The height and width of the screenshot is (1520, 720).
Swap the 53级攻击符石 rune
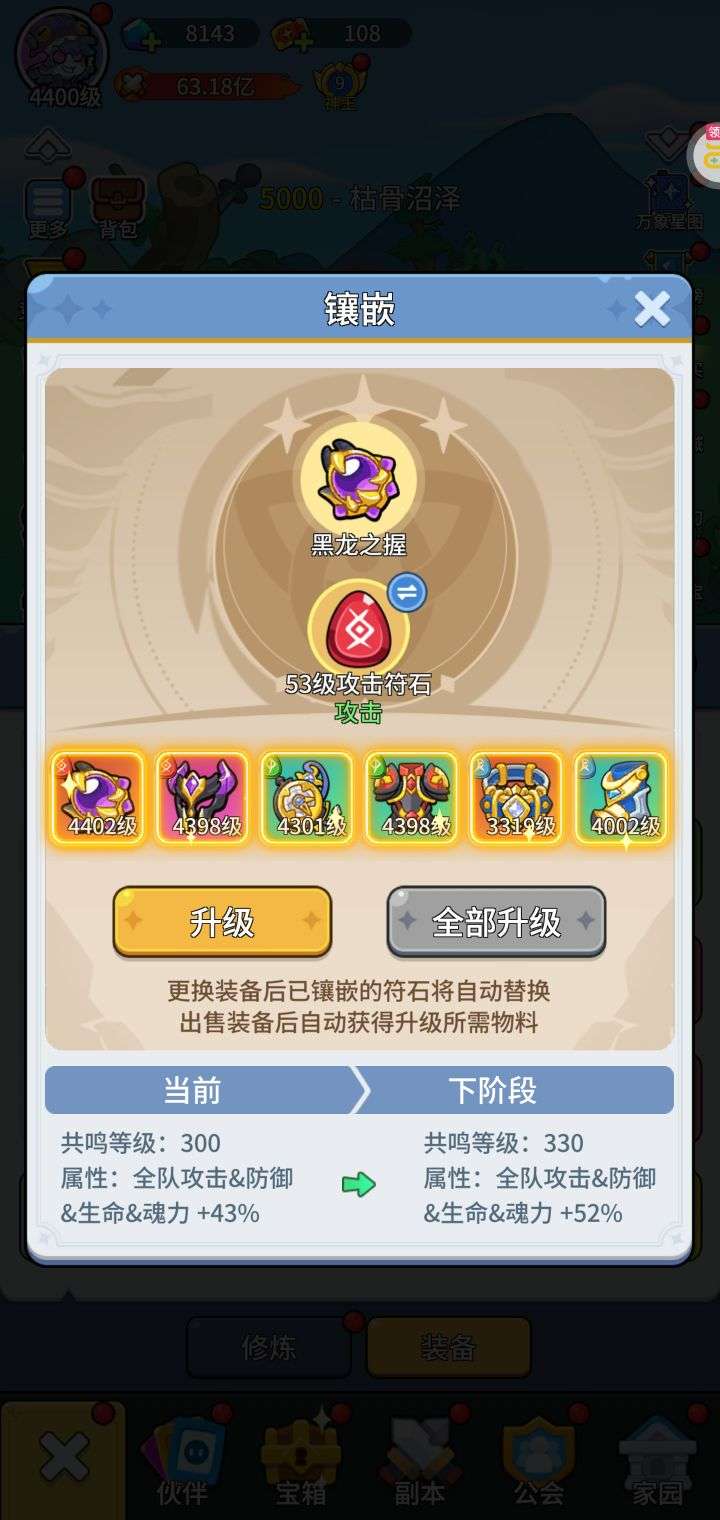(406, 593)
